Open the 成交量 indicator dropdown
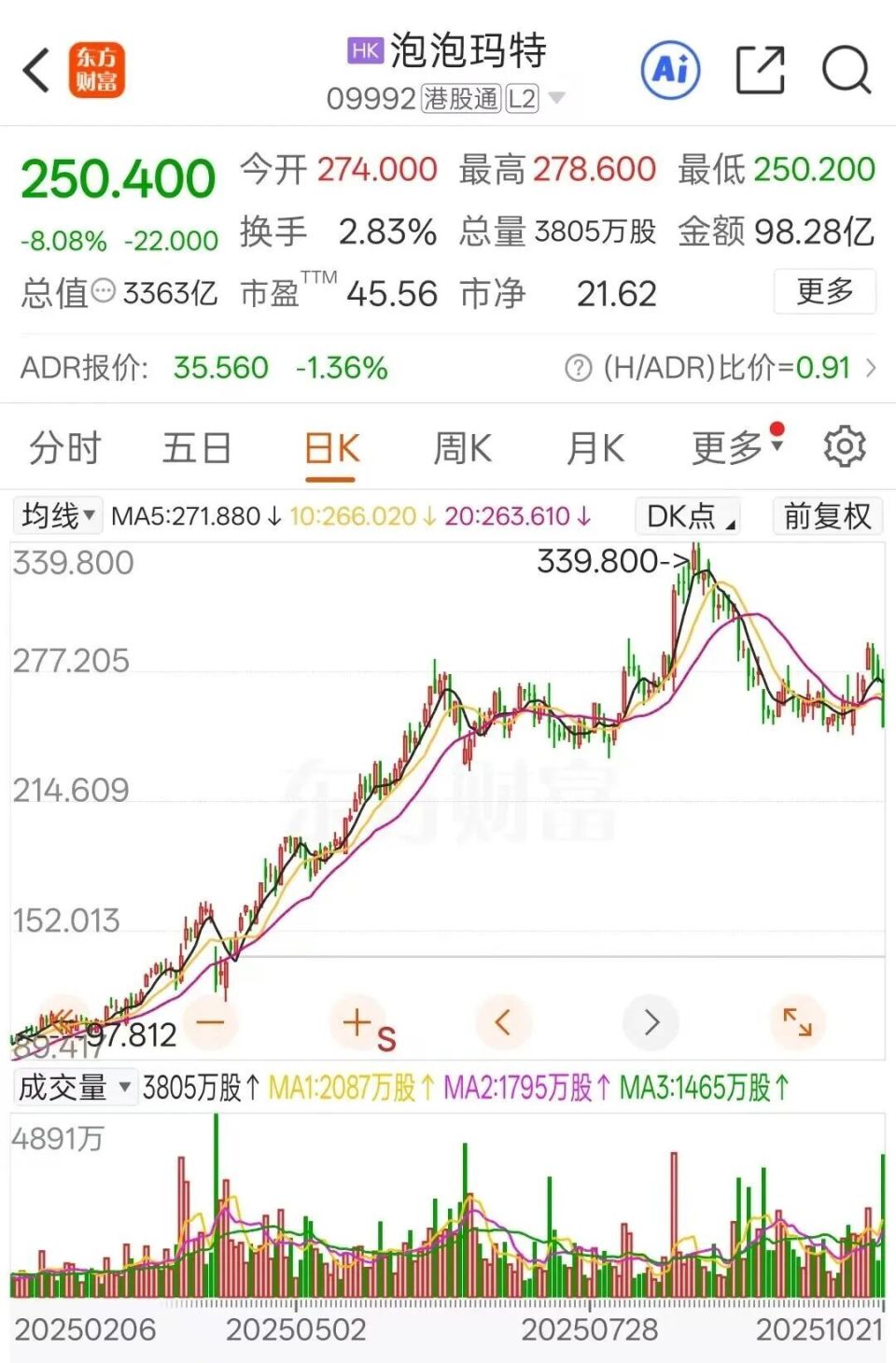The image size is (896, 1363). (73, 1088)
